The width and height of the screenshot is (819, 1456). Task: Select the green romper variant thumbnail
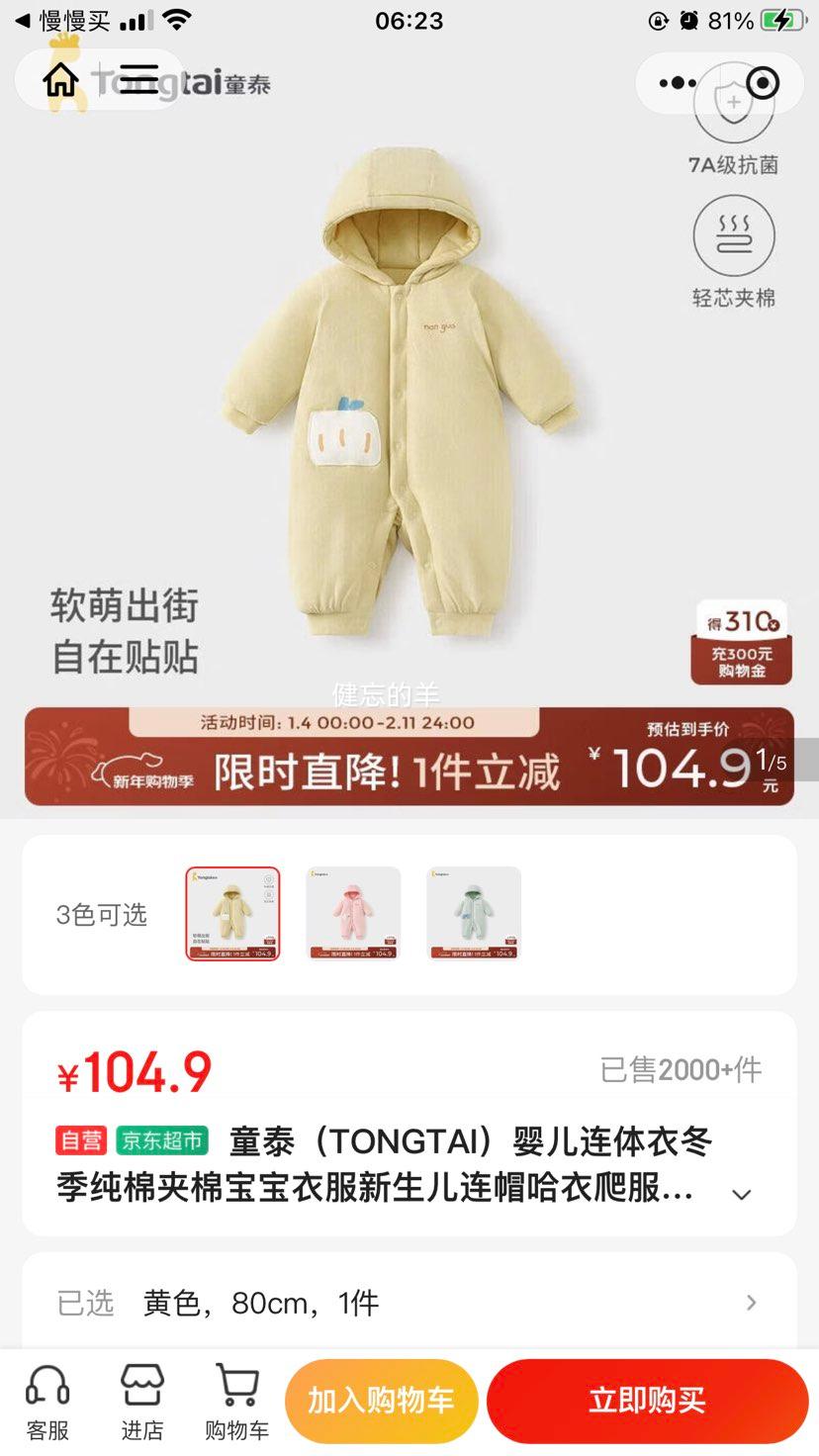(x=473, y=913)
